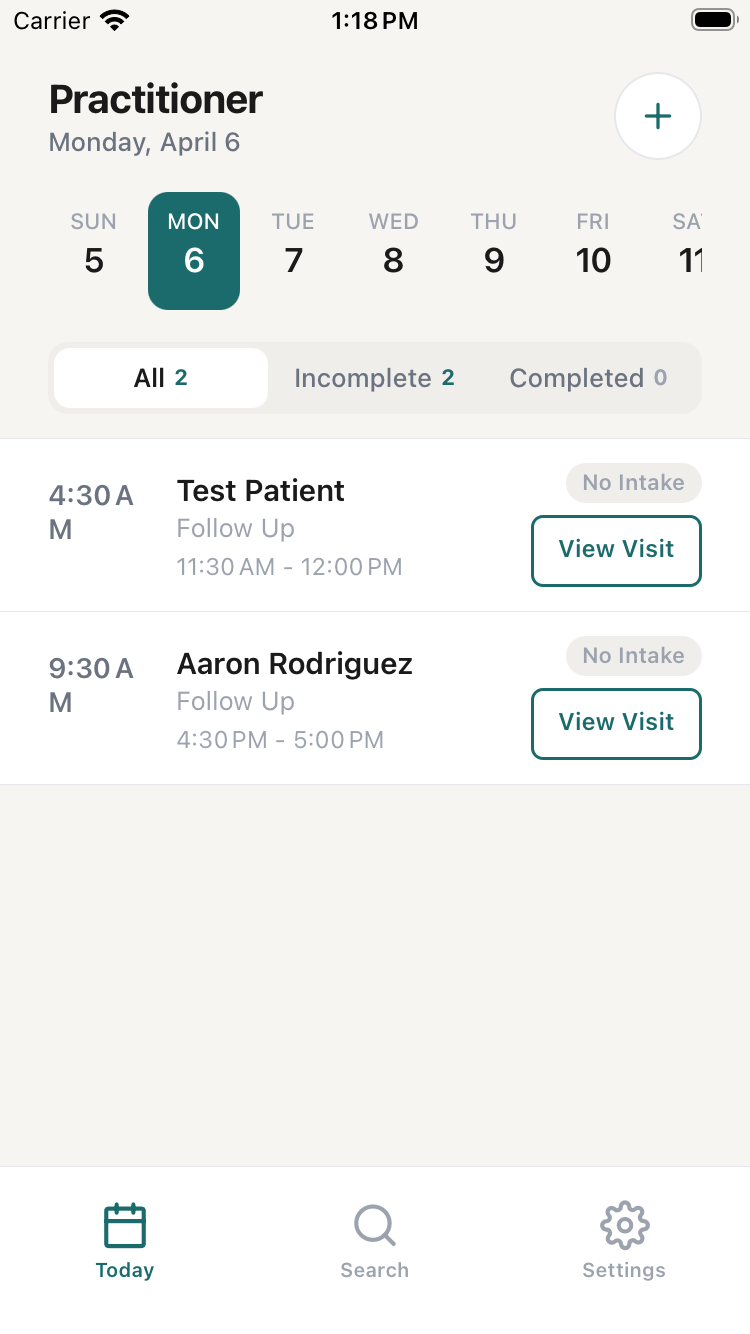Select Saturday the 11th

coord(690,245)
